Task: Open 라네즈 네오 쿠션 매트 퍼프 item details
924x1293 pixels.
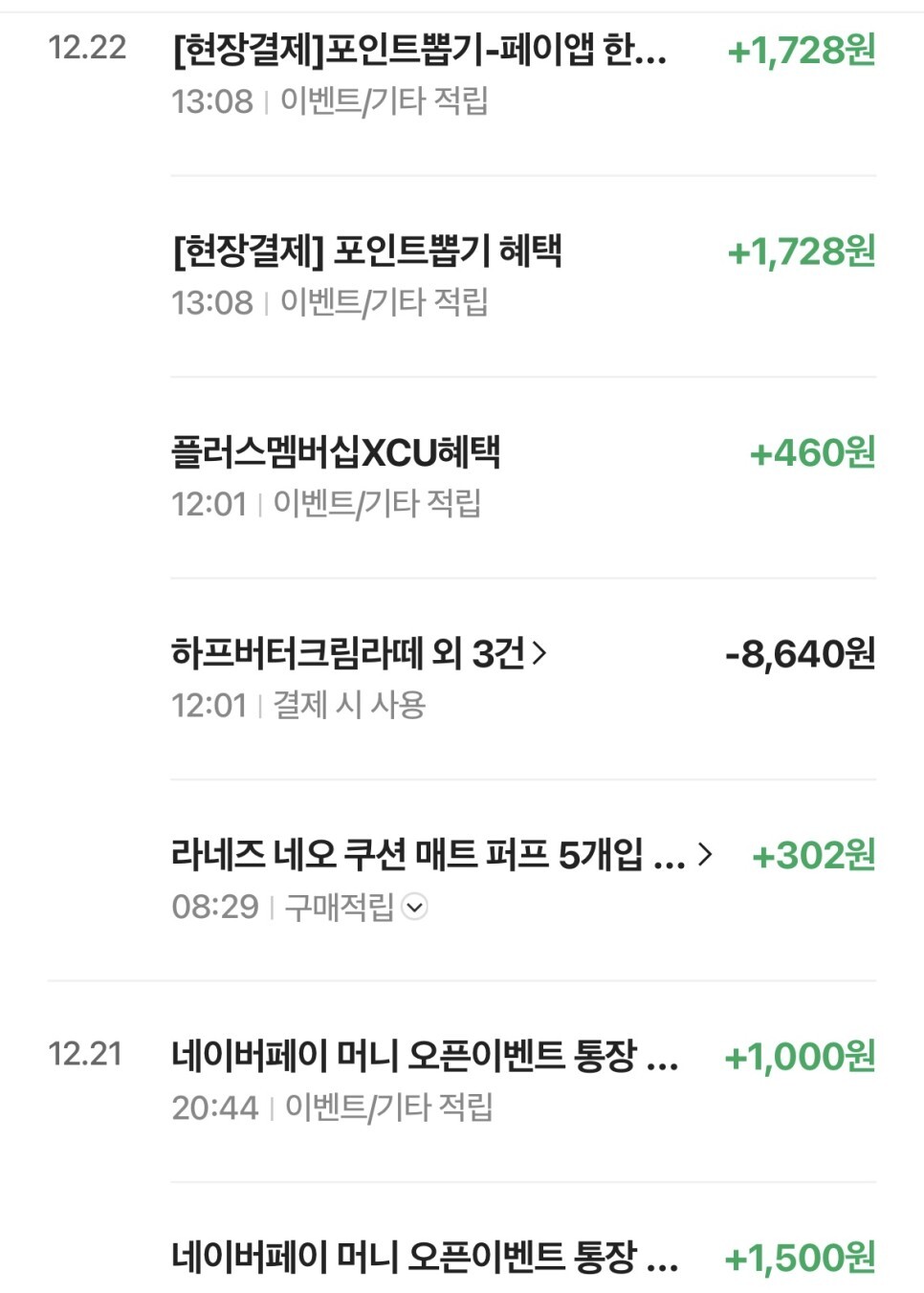Action: [430, 857]
